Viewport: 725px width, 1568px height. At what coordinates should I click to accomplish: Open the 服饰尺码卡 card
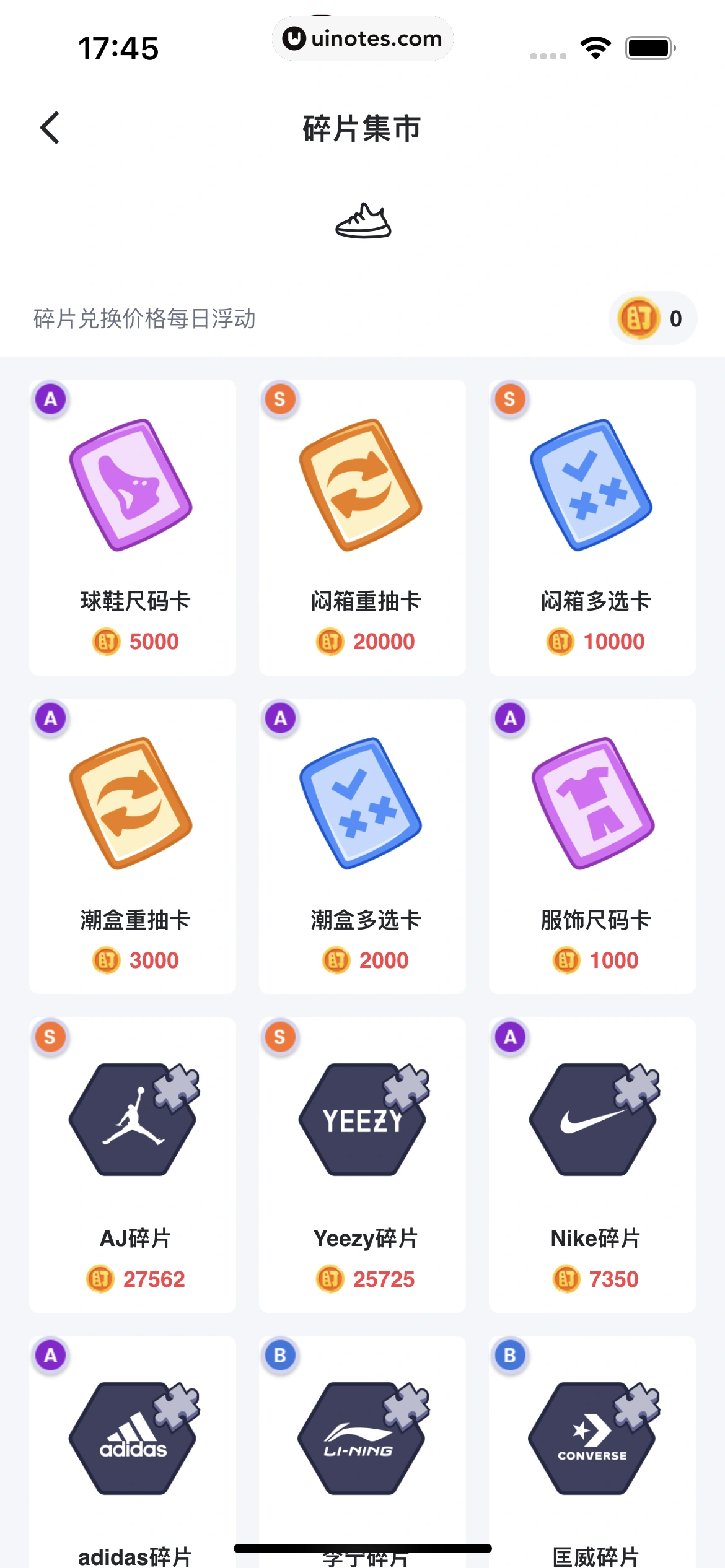(592, 845)
